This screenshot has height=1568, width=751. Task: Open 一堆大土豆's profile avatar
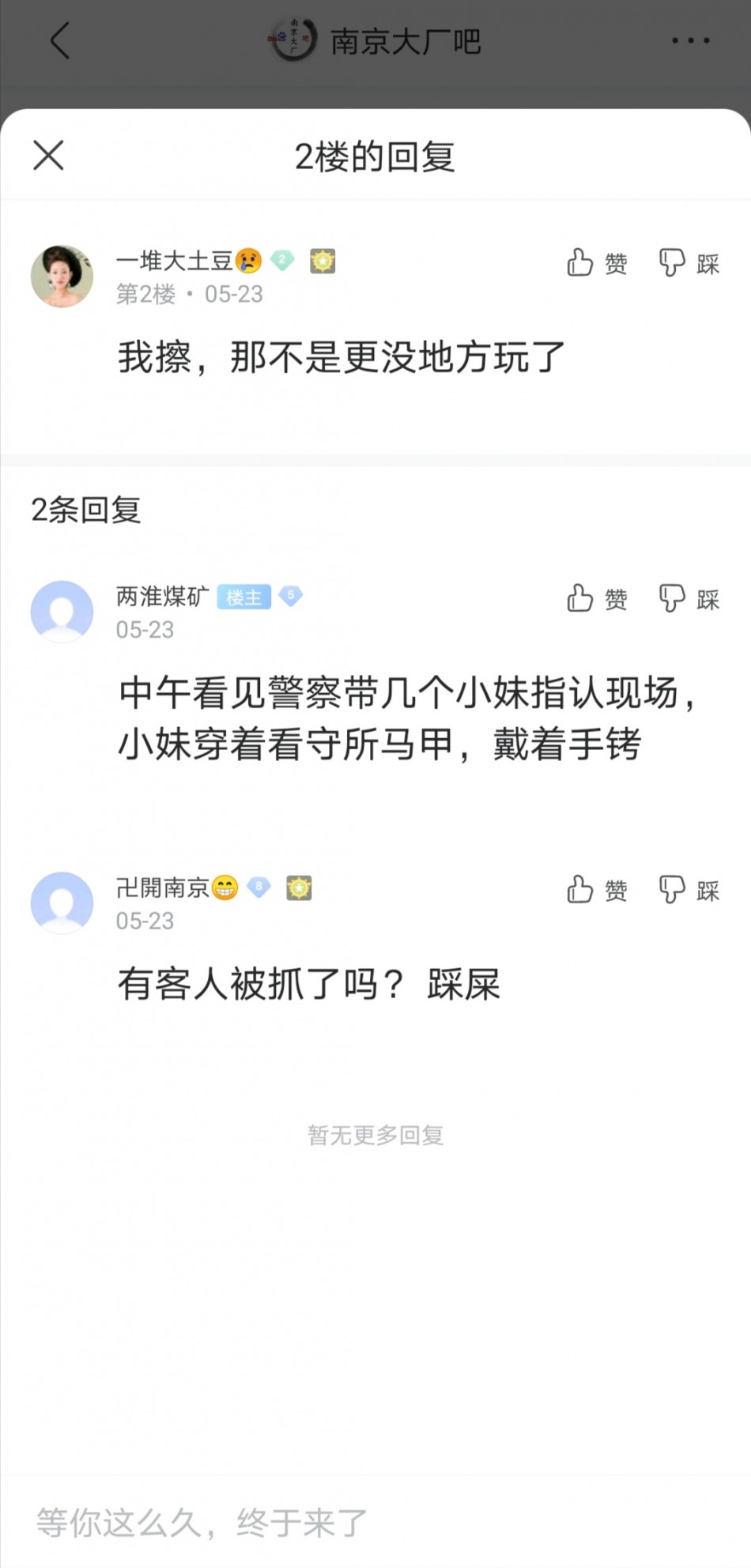point(62,276)
